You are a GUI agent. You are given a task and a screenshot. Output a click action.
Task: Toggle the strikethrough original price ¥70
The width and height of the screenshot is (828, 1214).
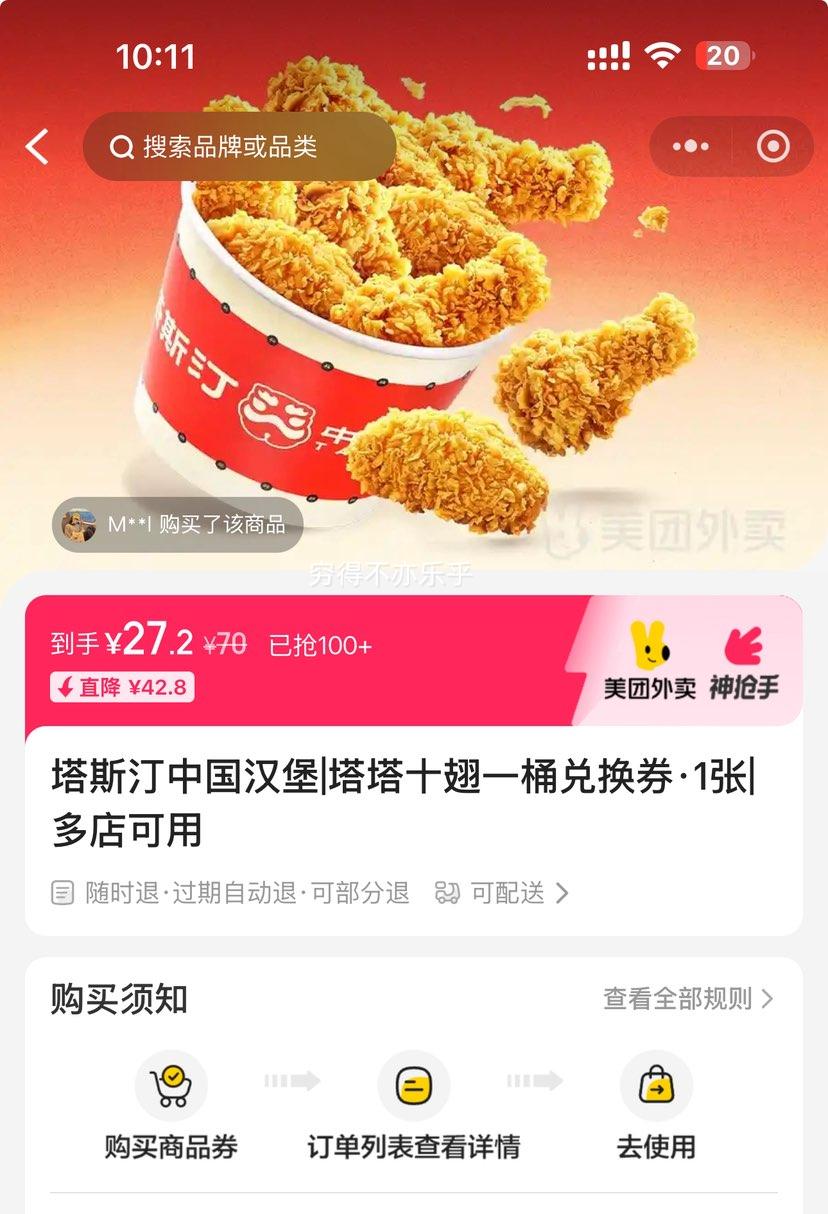[x=225, y=645]
